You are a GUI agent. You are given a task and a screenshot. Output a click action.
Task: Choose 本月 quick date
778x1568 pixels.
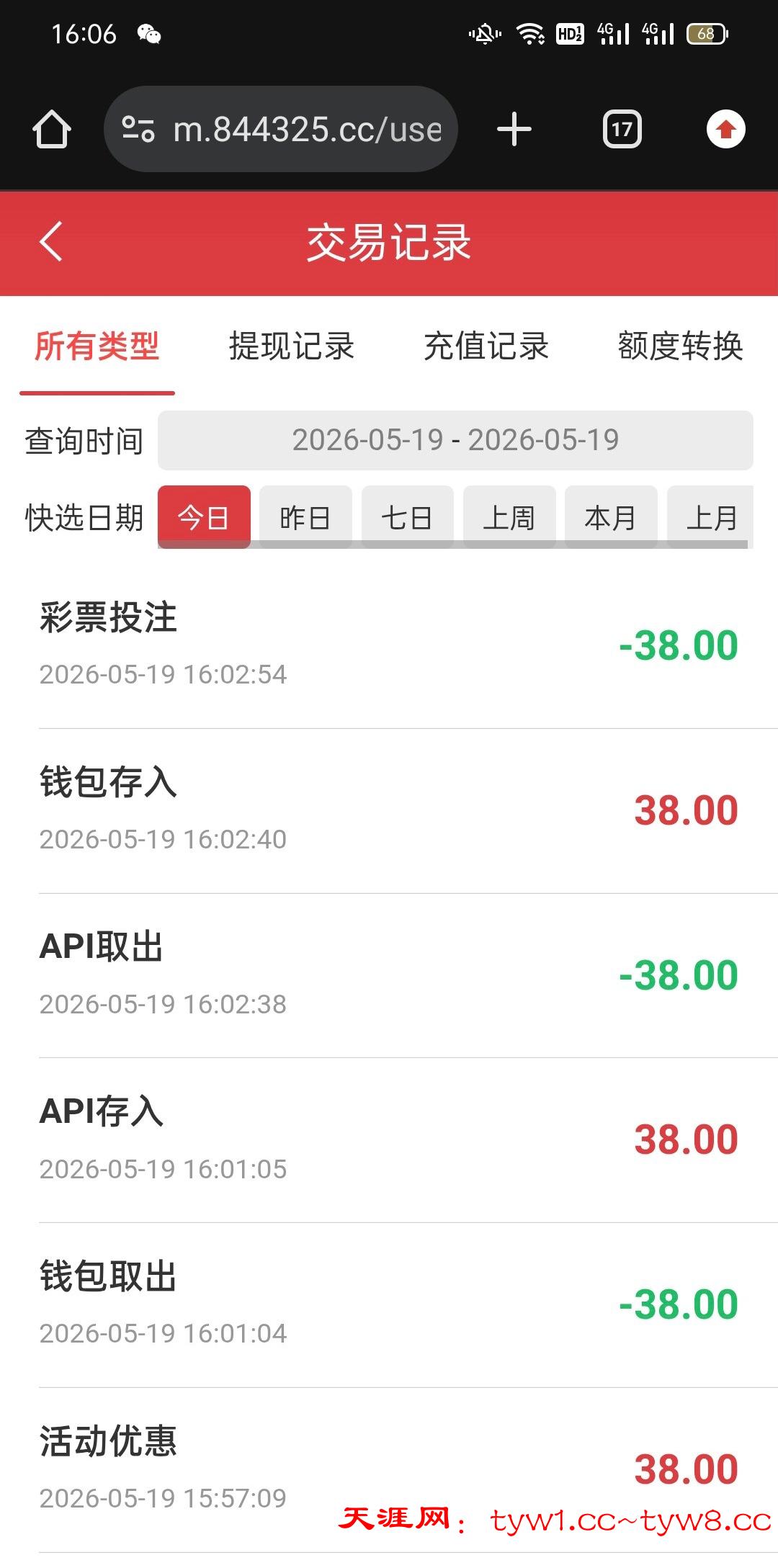click(x=611, y=517)
